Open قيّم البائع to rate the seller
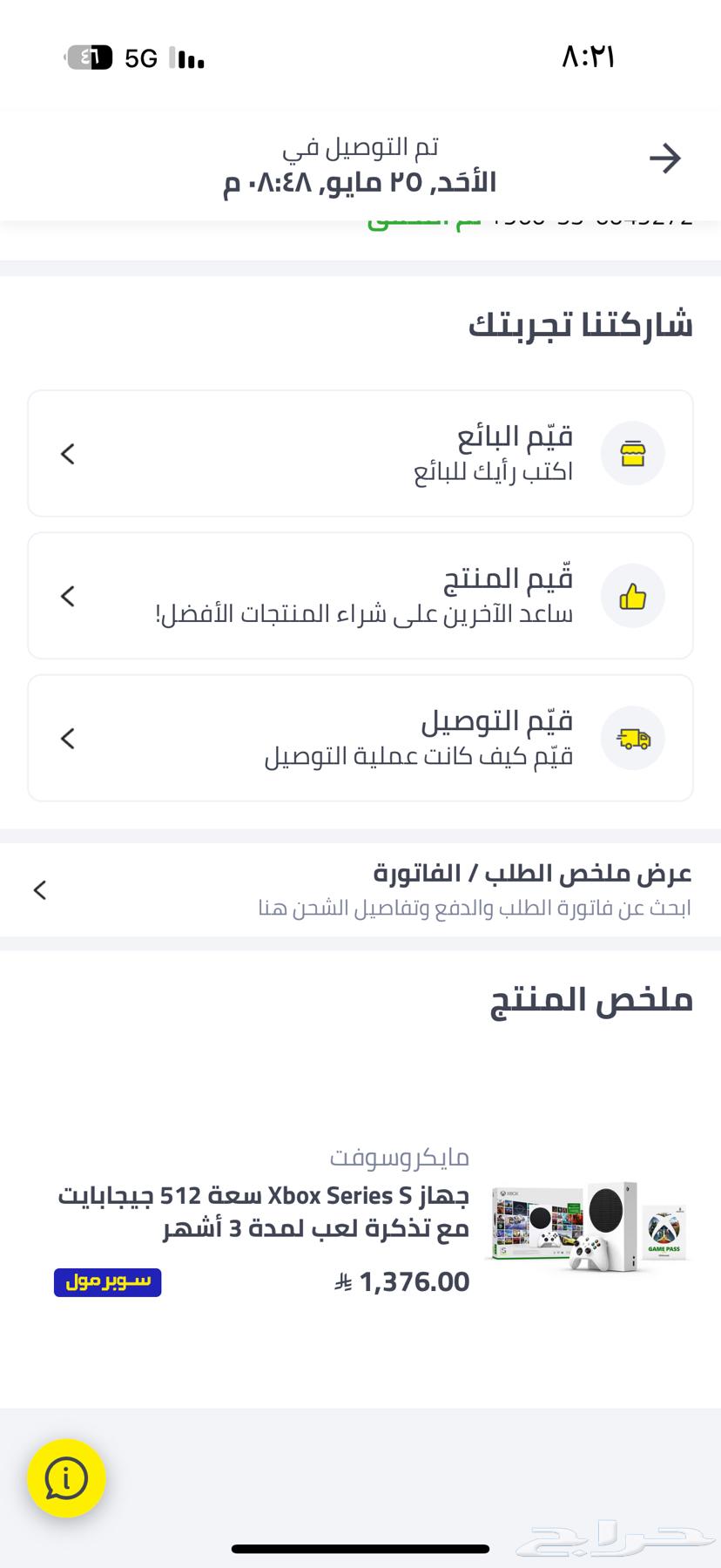 point(360,453)
